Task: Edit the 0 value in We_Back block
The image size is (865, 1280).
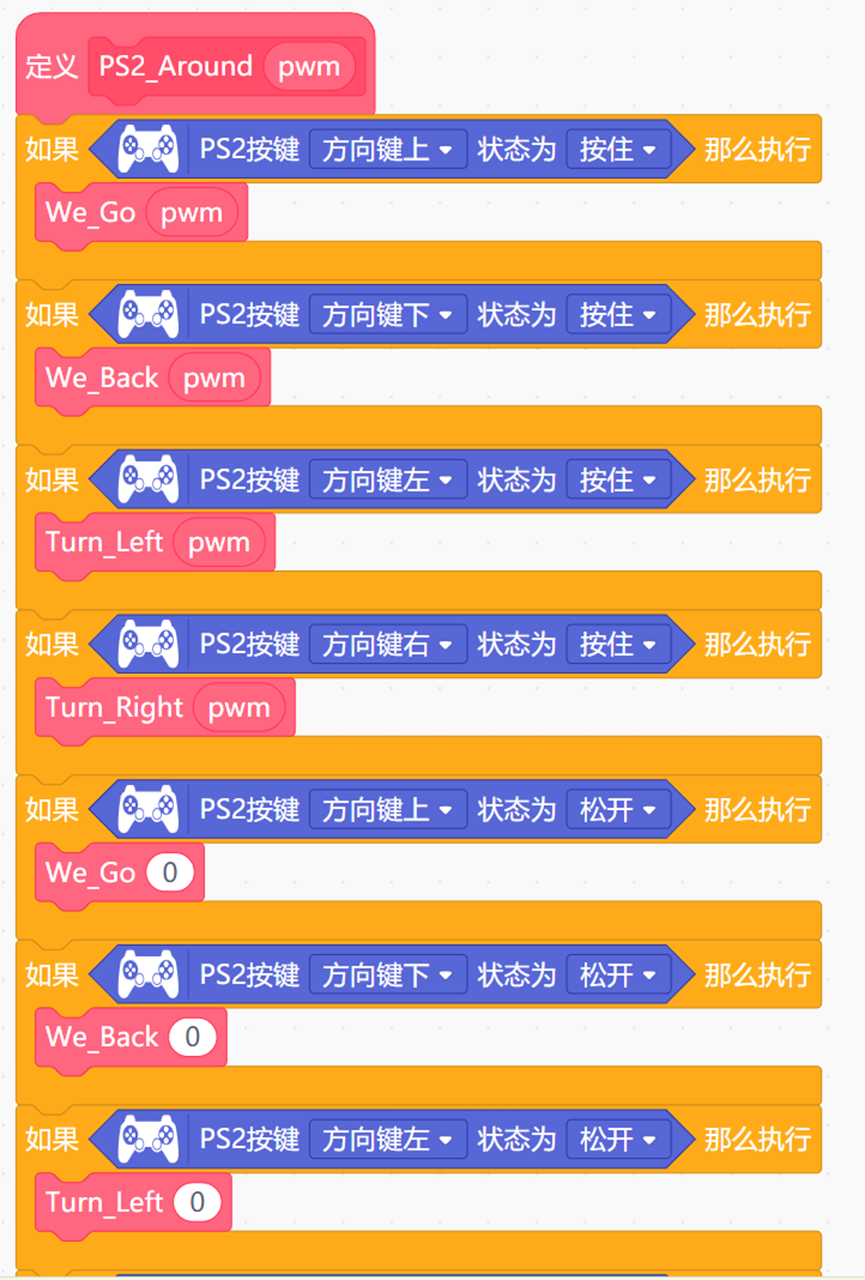Action: 193,1038
